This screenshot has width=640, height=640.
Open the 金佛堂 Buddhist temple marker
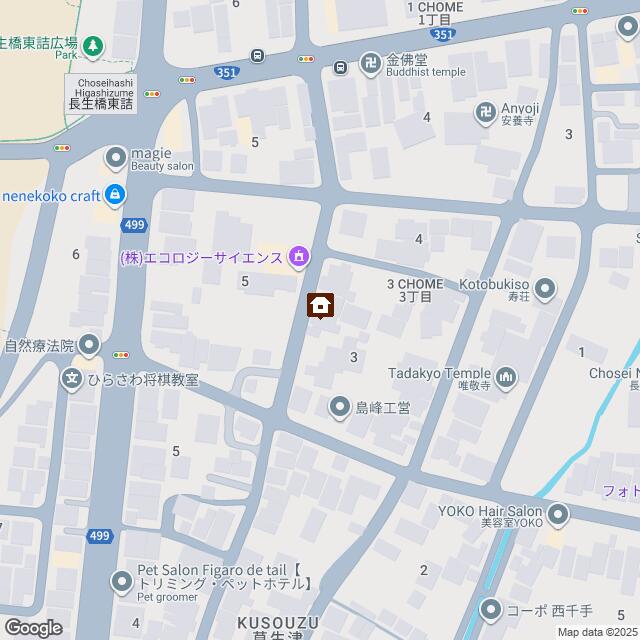pos(371,60)
